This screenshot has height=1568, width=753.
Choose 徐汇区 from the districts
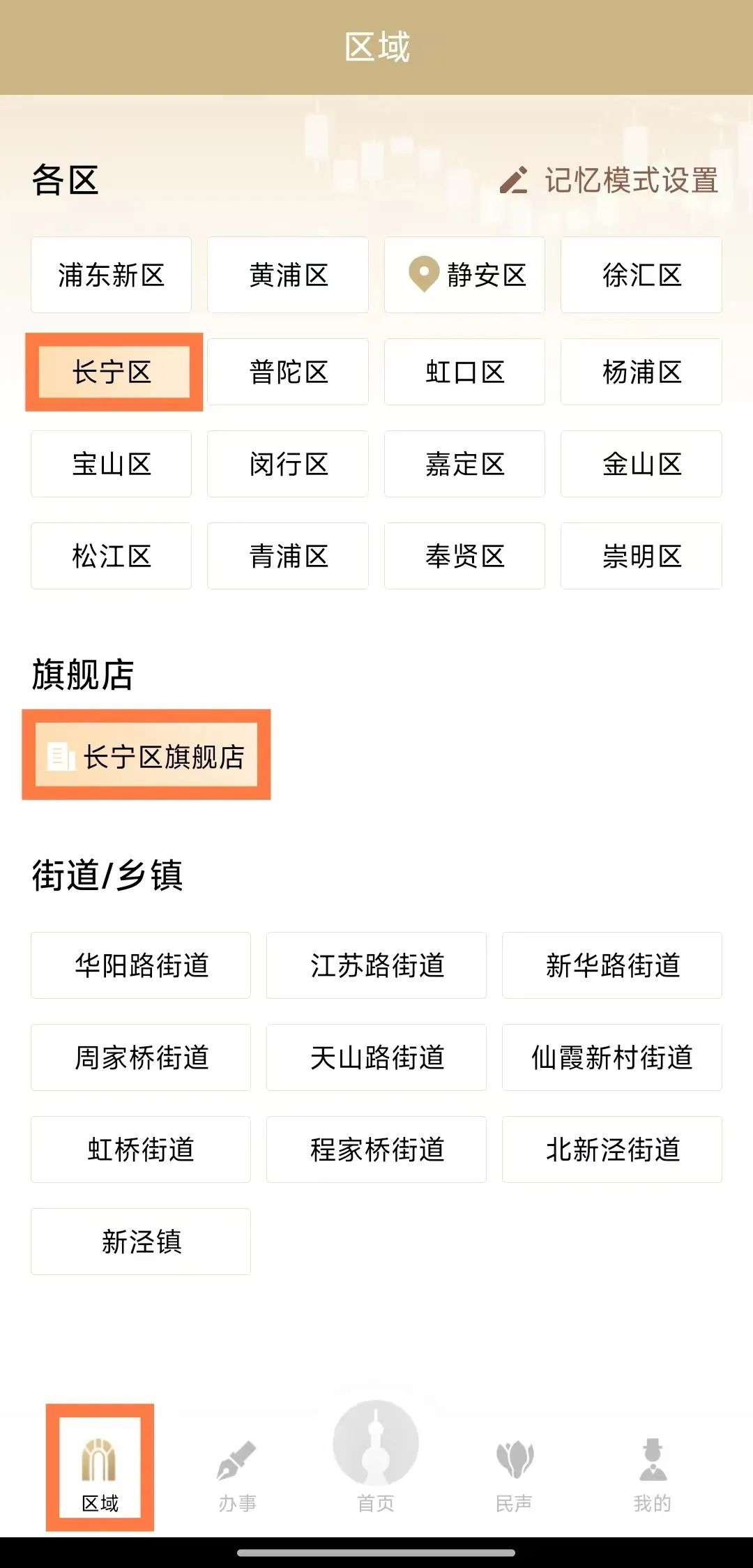click(641, 275)
